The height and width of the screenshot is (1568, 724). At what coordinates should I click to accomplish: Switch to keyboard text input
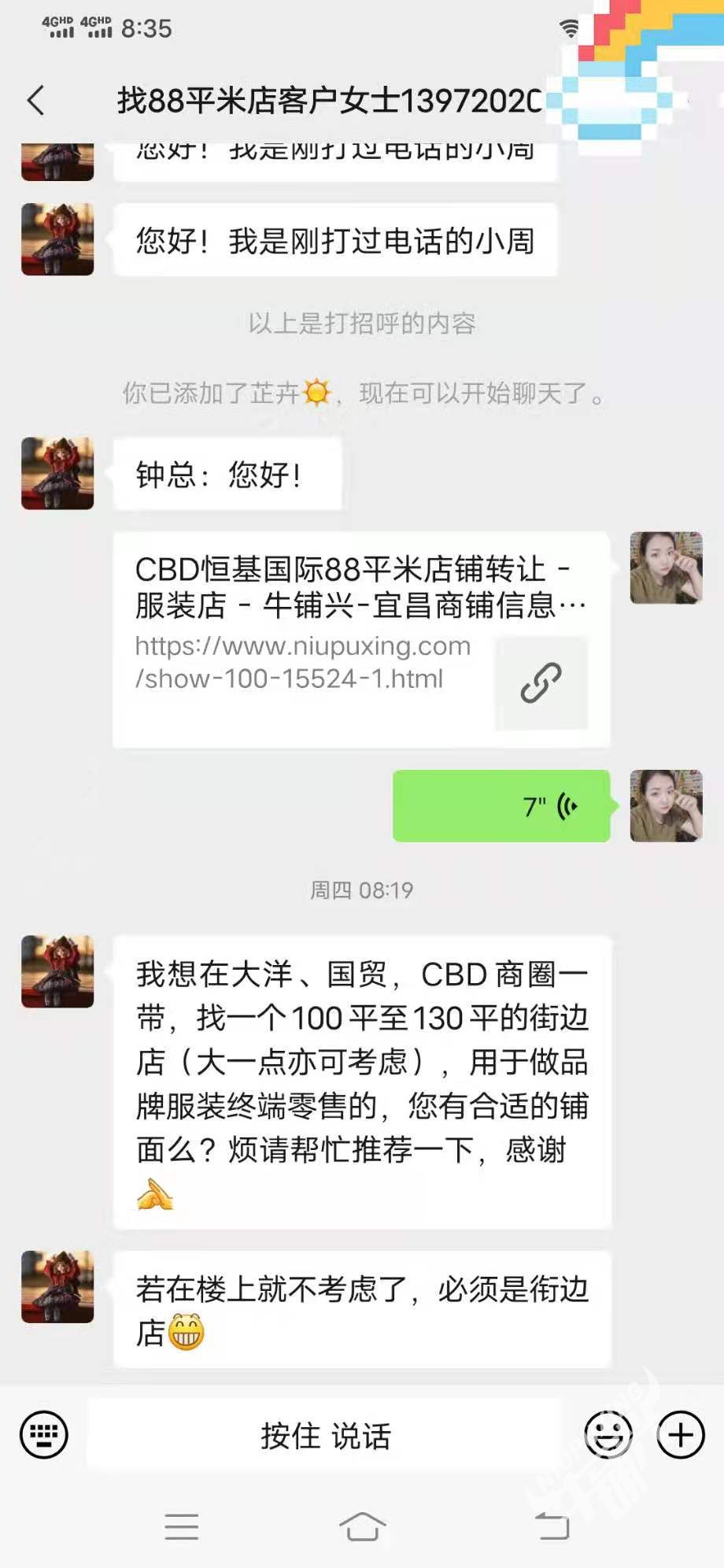(44, 1435)
